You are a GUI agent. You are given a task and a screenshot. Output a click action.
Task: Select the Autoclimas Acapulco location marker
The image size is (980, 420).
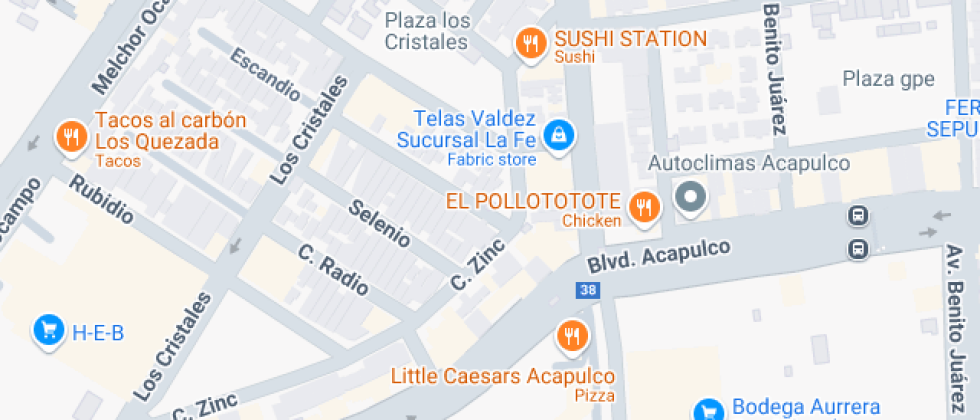690,198
